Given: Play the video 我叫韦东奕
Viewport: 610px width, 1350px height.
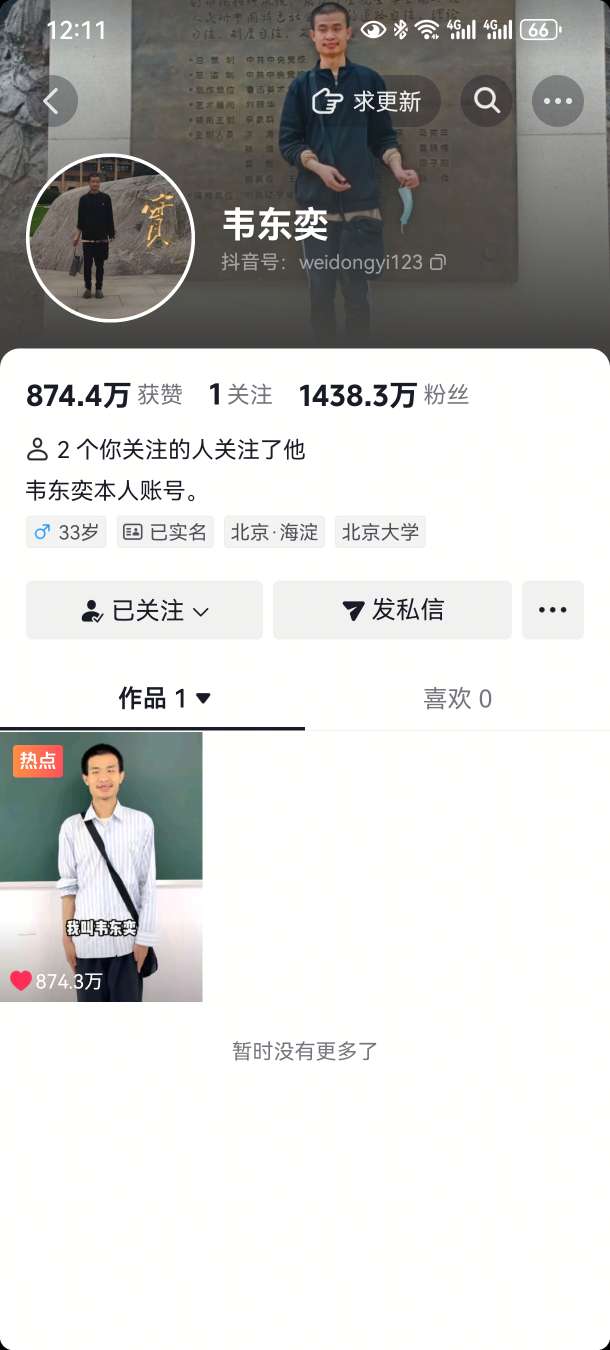Looking at the screenshot, I should coord(101,867).
